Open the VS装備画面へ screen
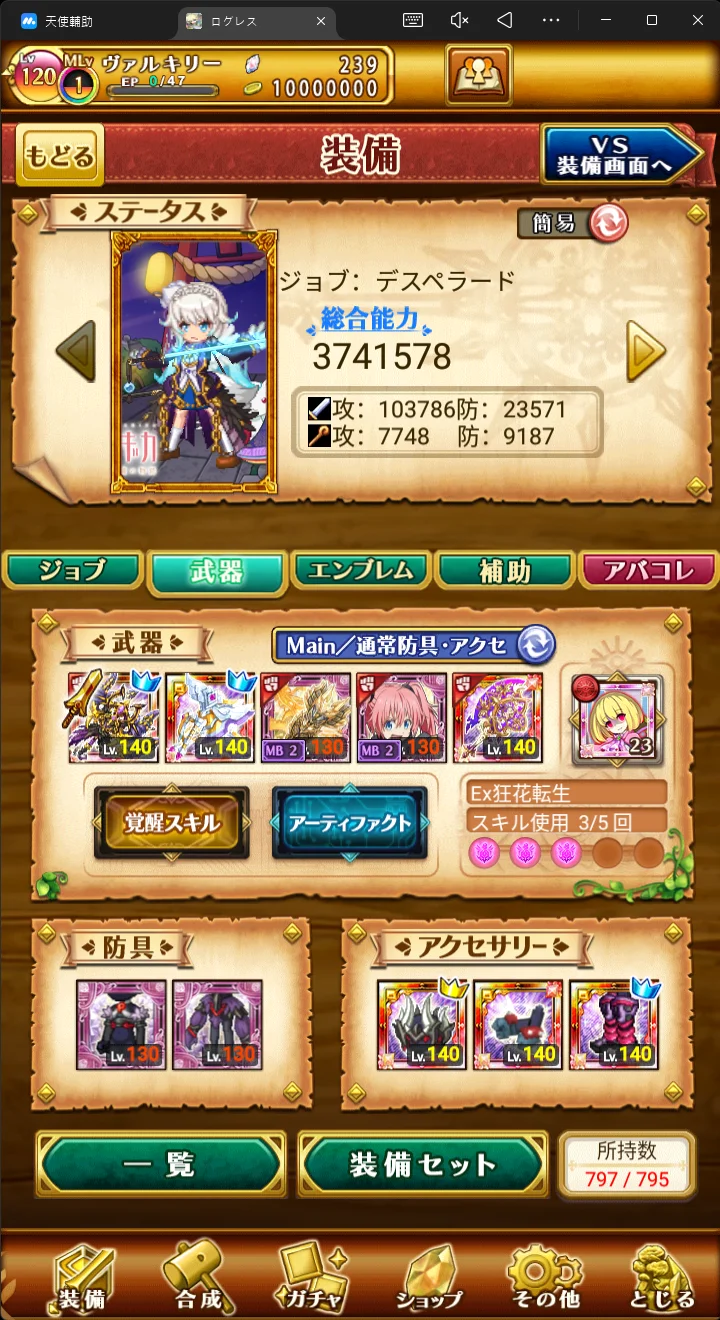The image size is (720, 1320). click(620, 155)
